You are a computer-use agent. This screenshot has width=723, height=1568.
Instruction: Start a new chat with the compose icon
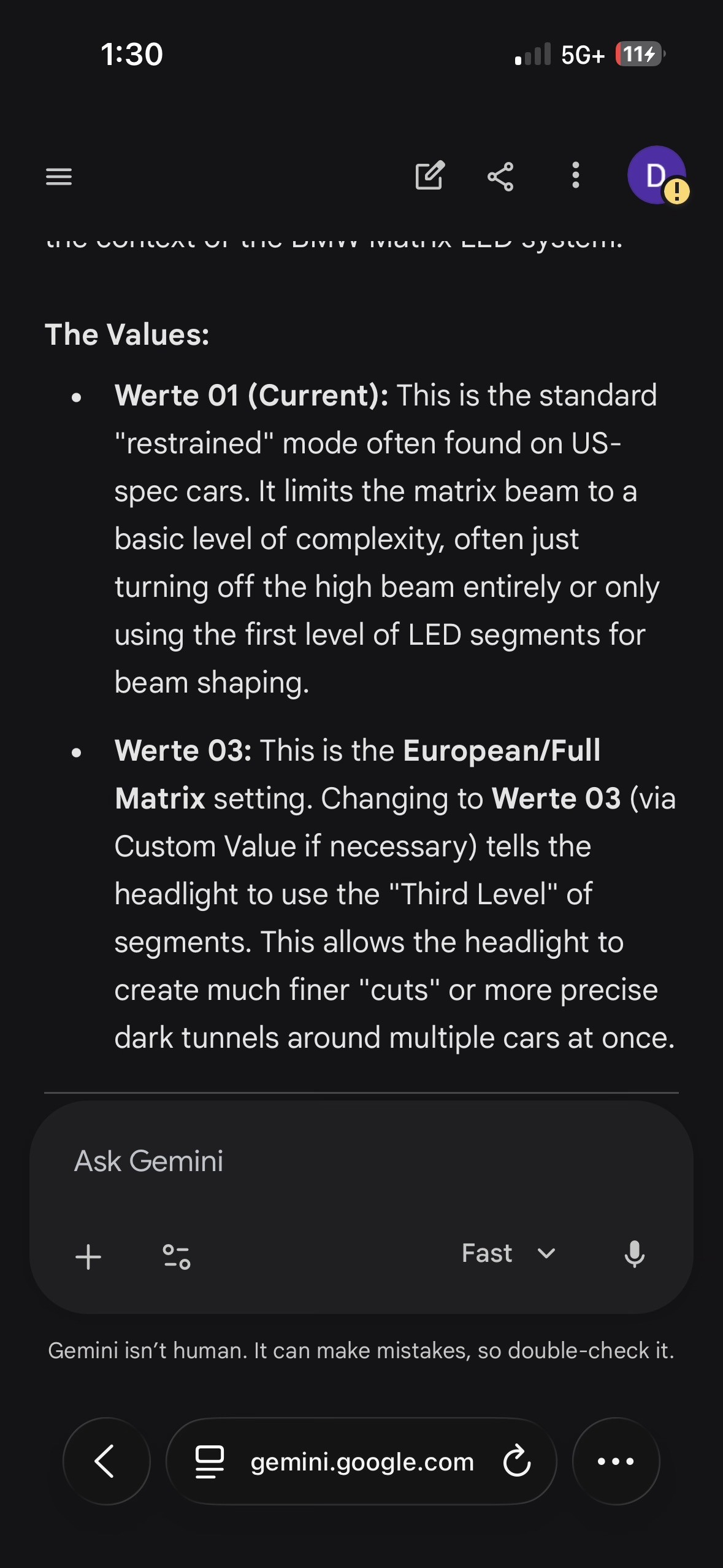coord(429,176)
